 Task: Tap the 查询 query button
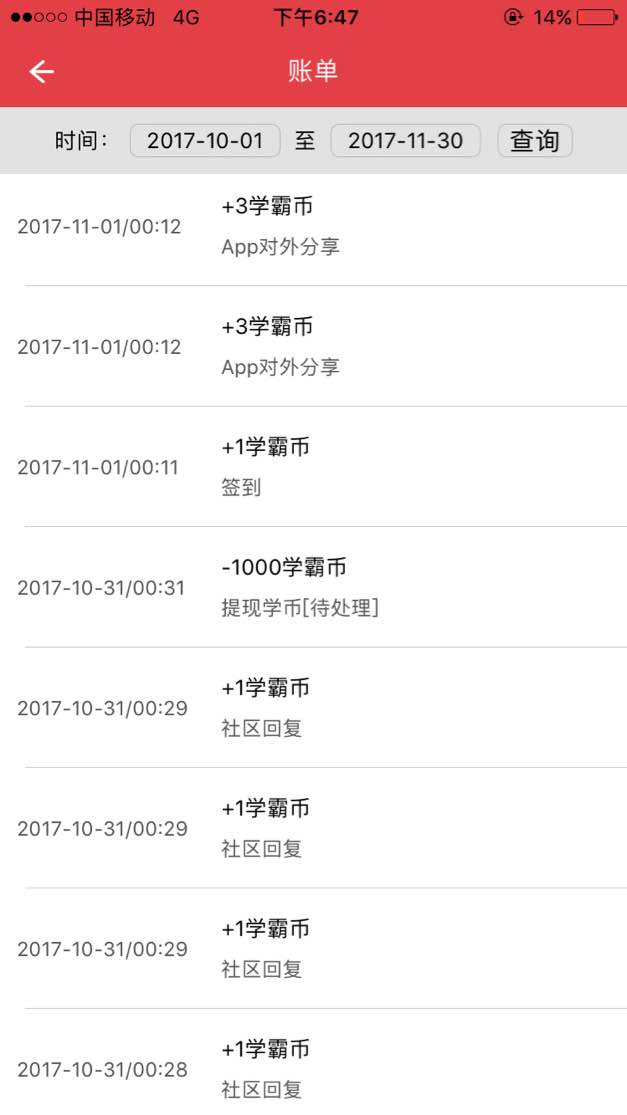pos(534,141)
